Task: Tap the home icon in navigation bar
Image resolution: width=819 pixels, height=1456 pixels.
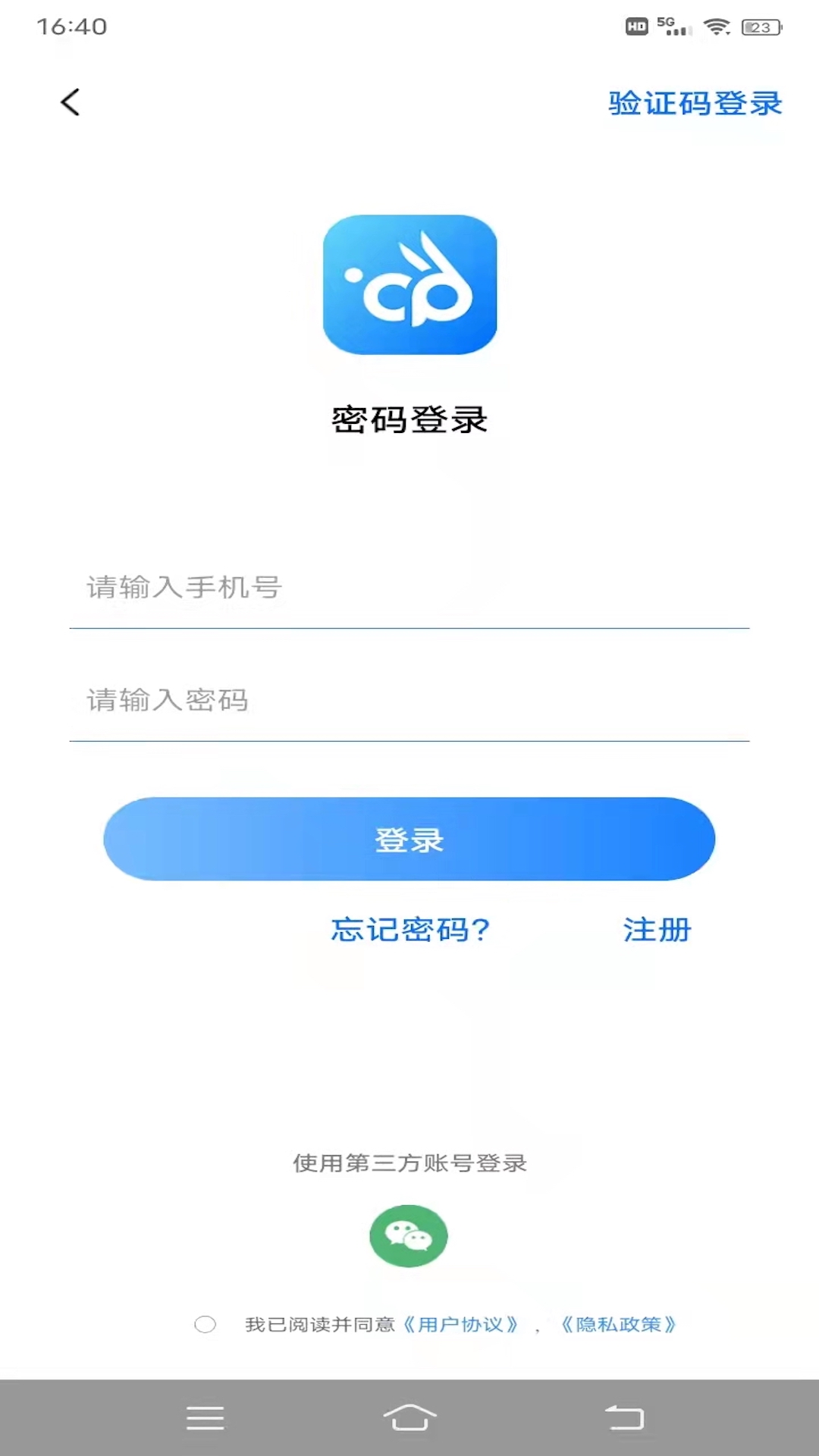Action: tap(409, 1419)
